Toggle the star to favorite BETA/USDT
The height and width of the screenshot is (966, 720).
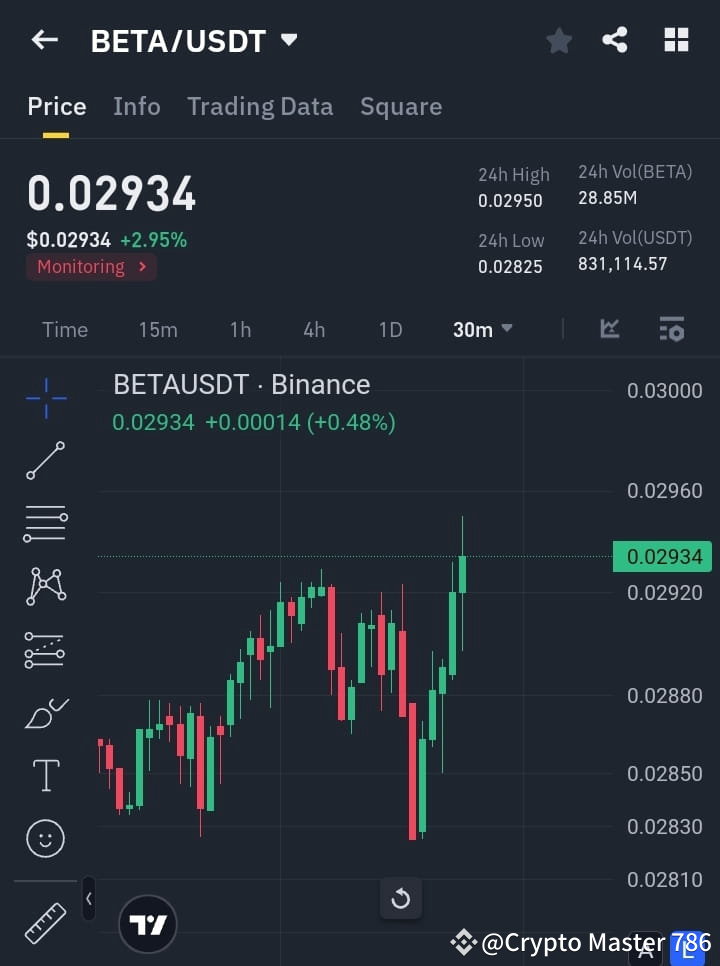[x=558, y=40]
